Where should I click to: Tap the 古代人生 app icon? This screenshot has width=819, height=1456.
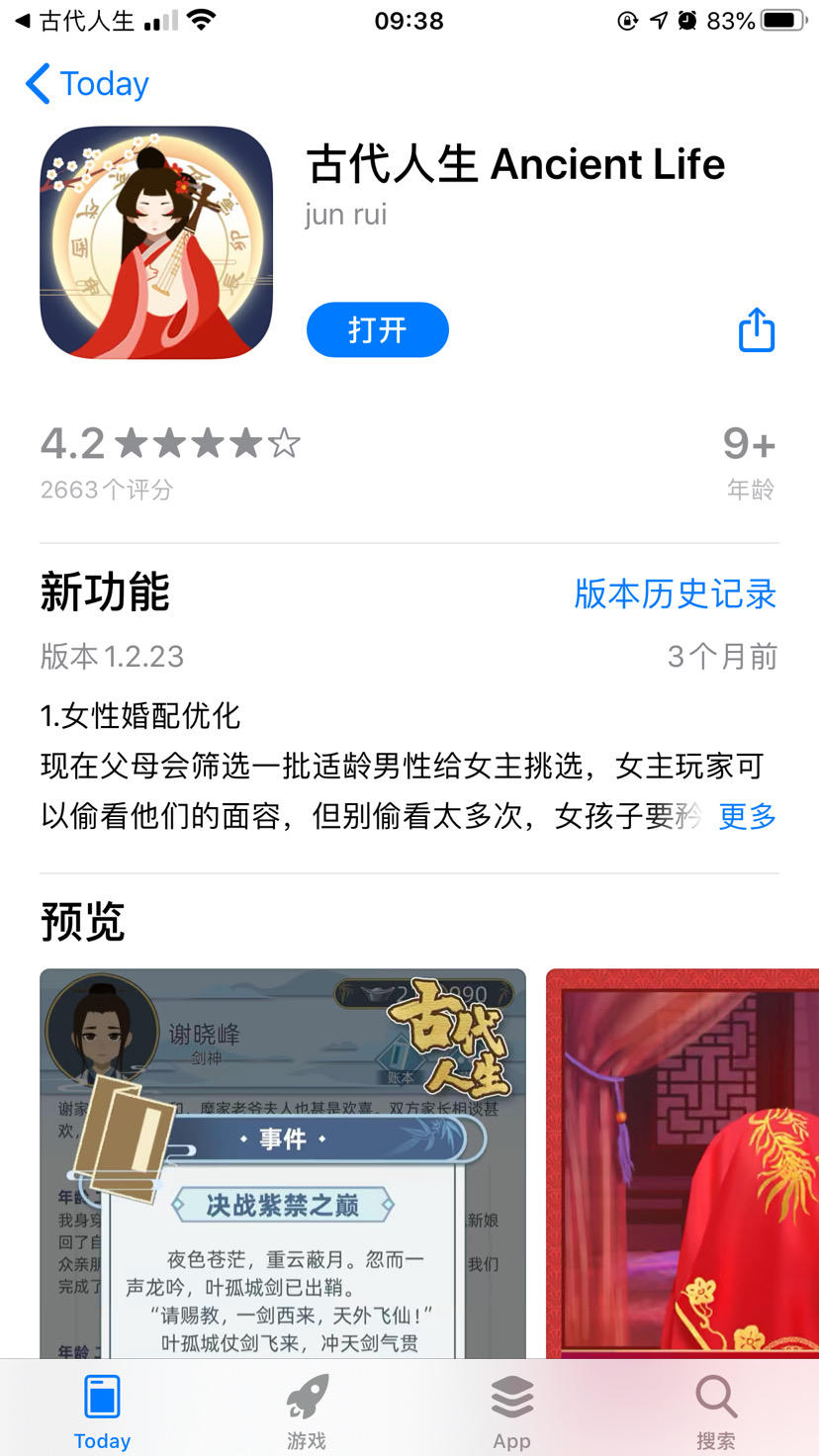point(155,241)
